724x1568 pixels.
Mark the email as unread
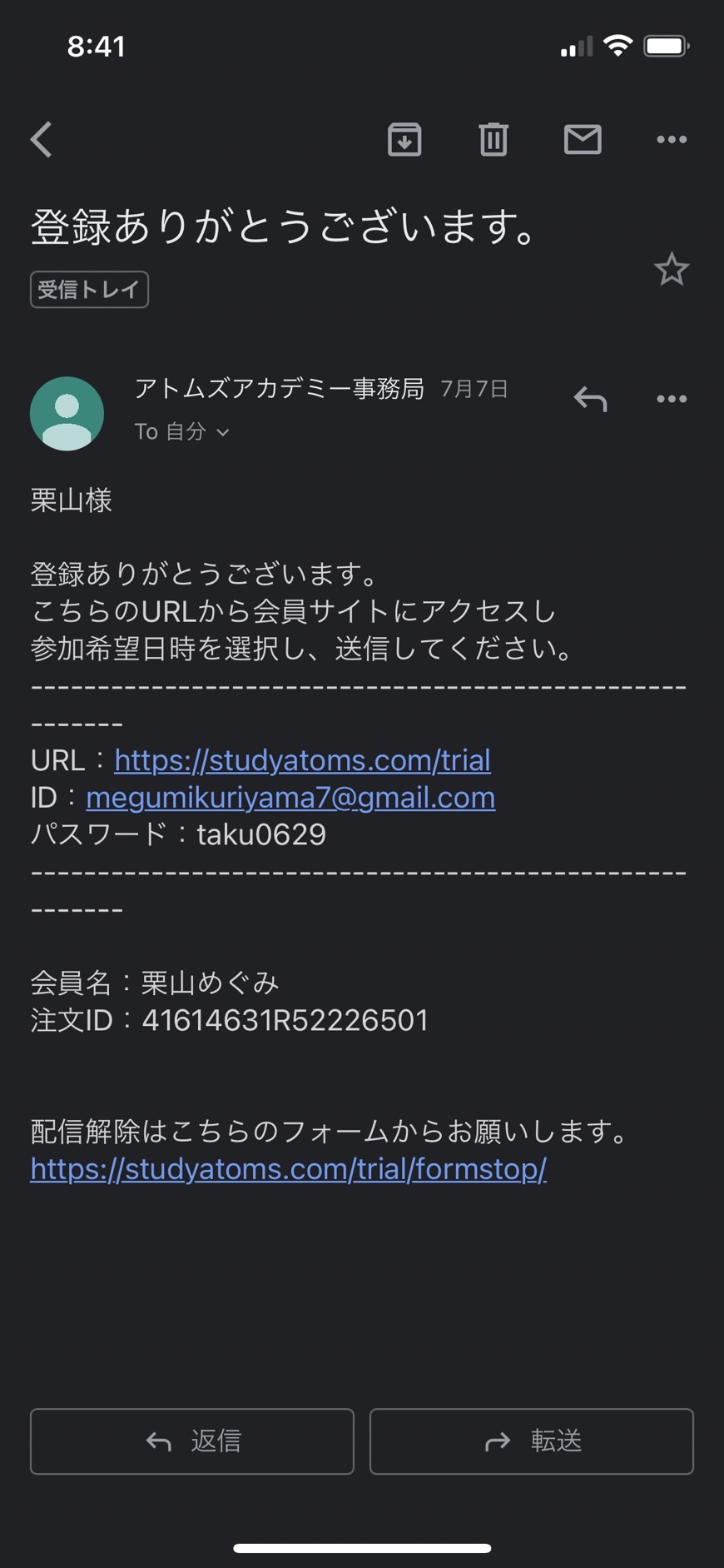[x=583, y=139]
